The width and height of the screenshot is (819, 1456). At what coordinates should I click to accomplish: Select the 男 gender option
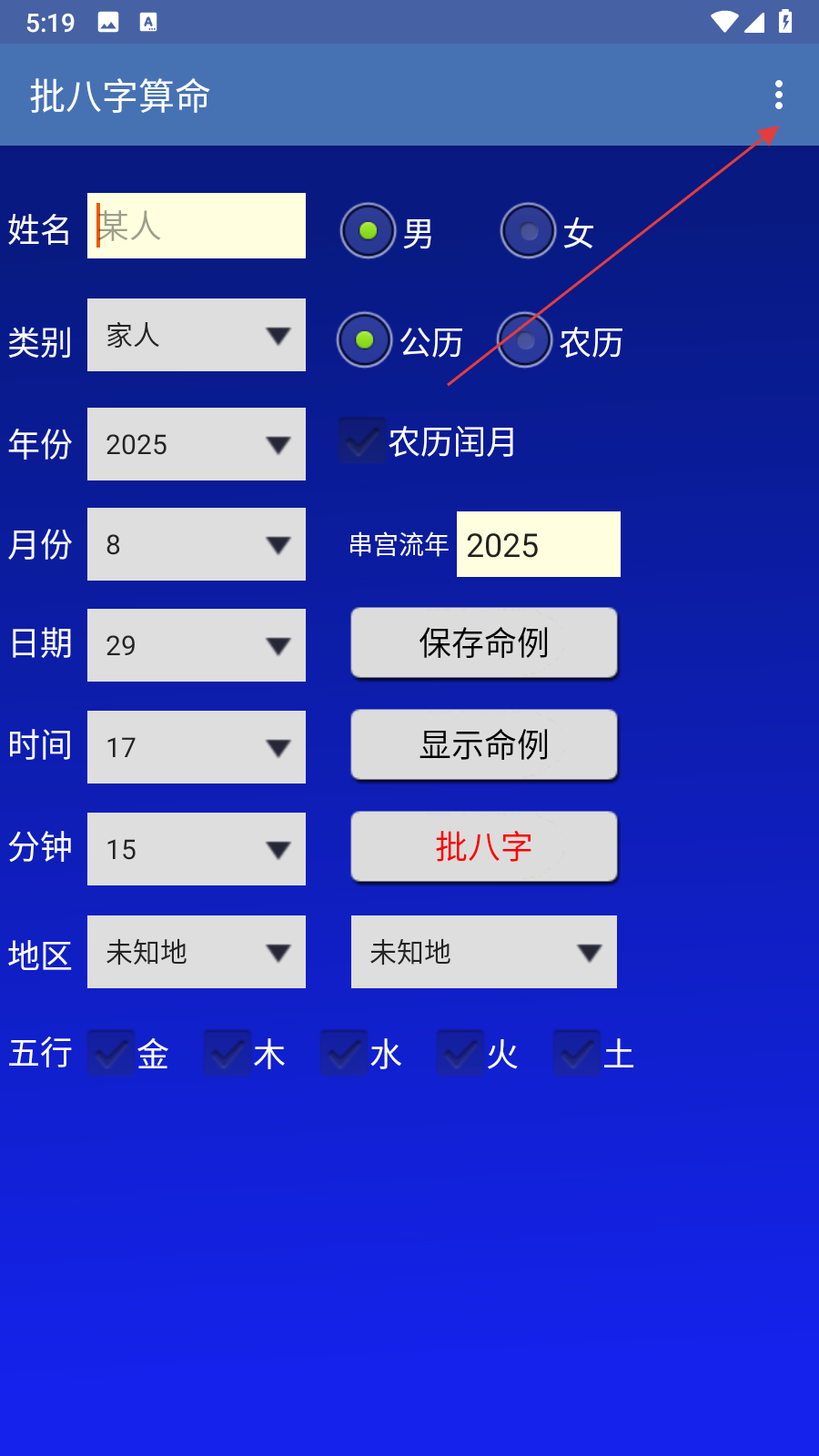(x=368, y=231)
